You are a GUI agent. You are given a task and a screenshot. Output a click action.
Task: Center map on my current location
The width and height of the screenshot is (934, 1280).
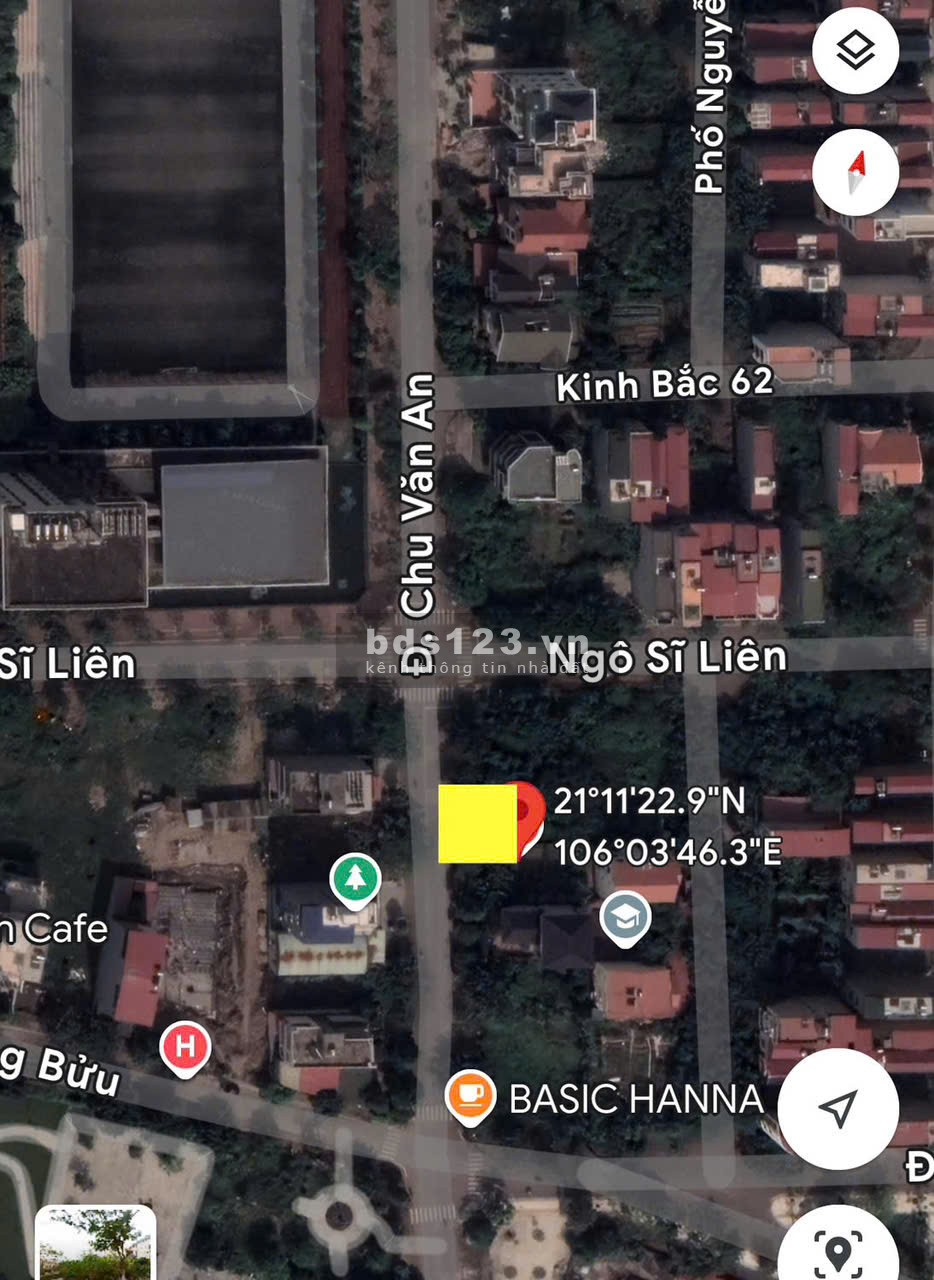[x=838, y=1108]
